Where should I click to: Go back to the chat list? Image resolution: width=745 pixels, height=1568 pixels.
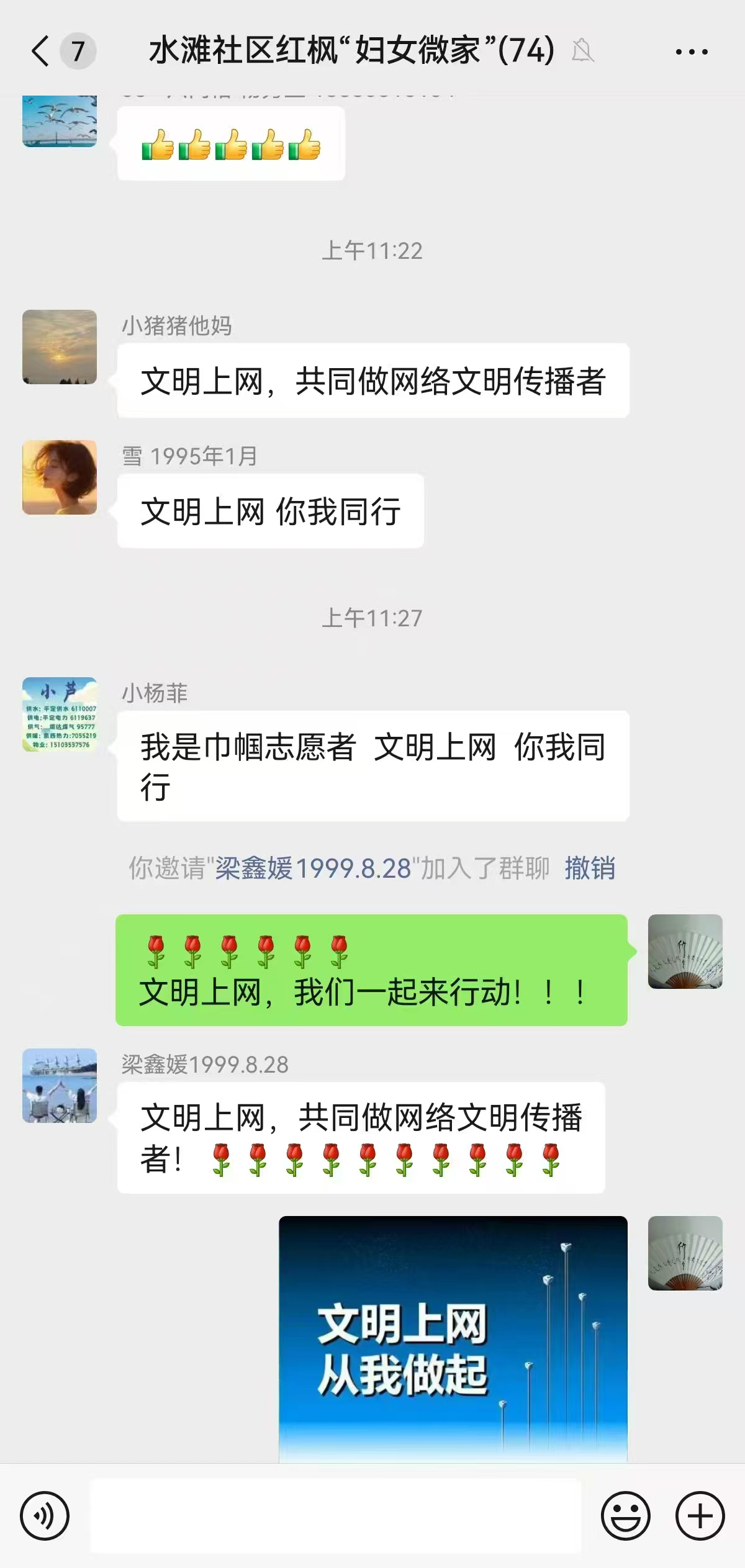pyautogui.click(x=41, y=51)
